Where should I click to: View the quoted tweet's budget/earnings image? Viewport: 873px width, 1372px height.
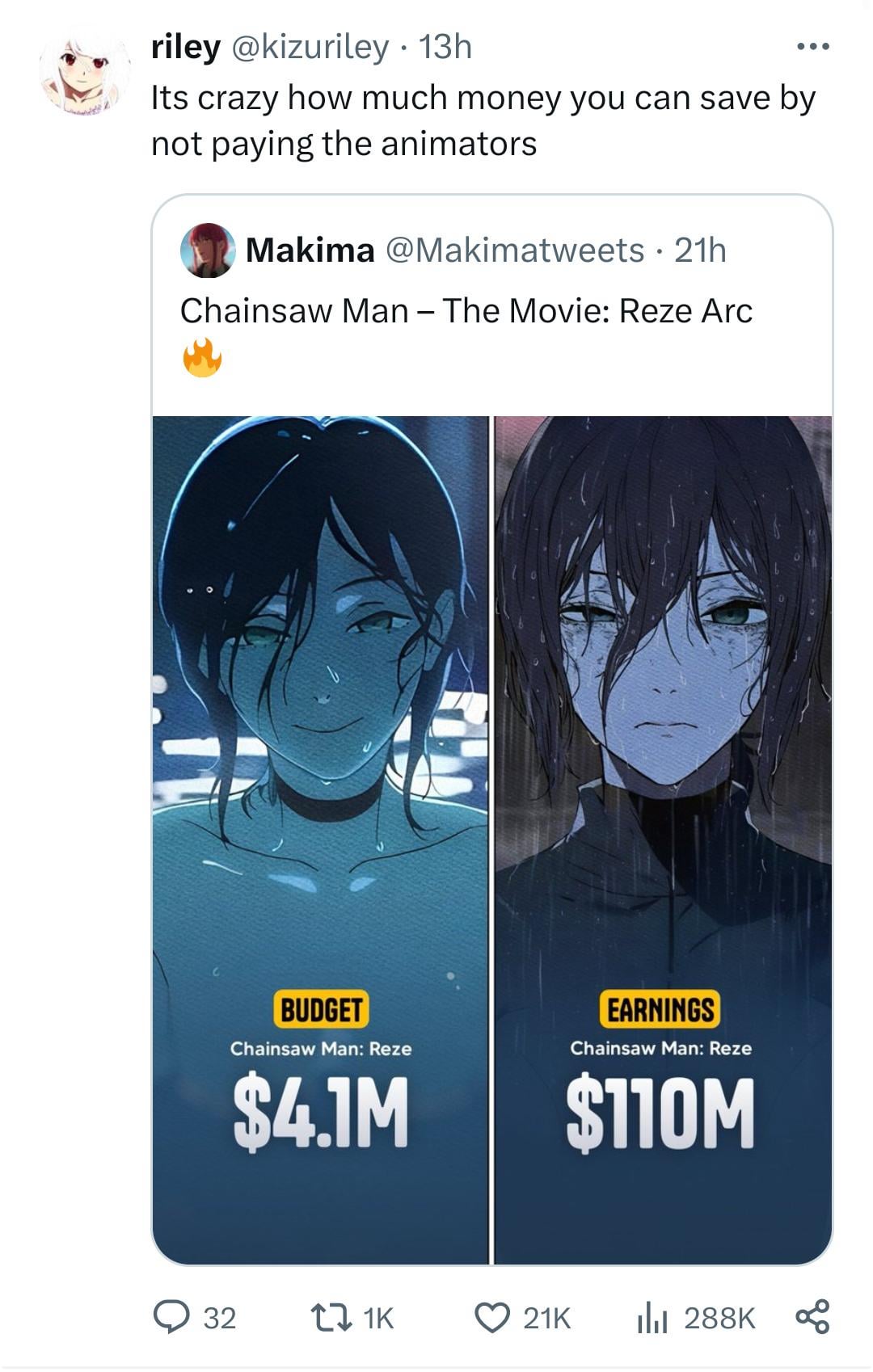click(491, 840)
